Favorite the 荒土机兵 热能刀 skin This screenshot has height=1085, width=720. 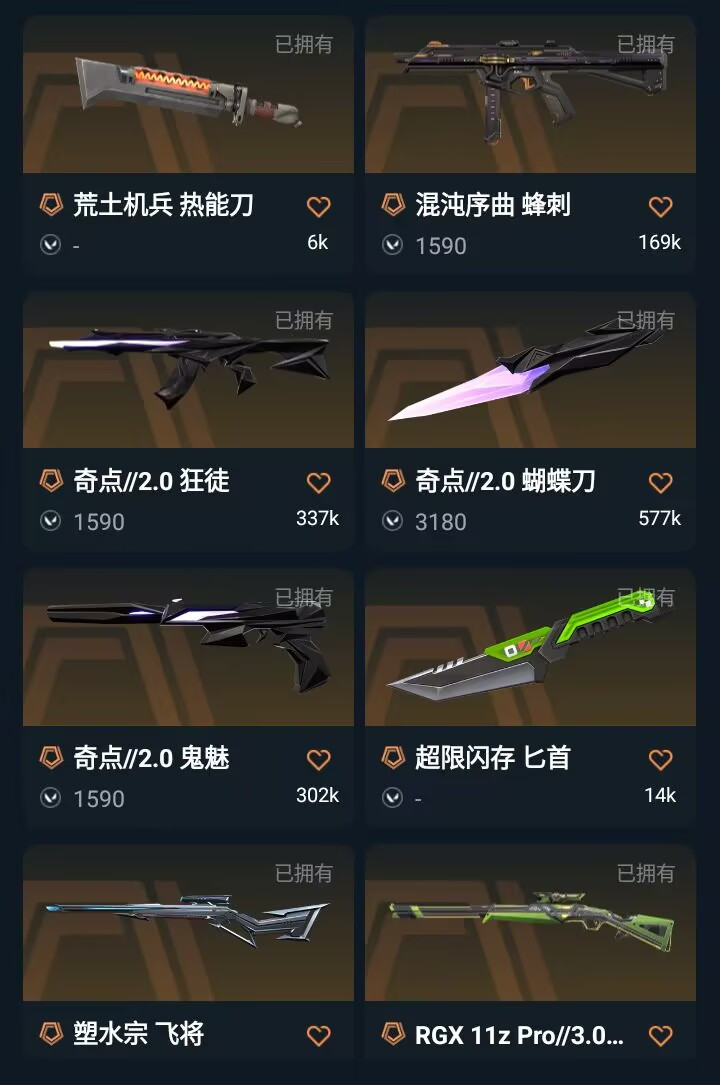point(318,207)
